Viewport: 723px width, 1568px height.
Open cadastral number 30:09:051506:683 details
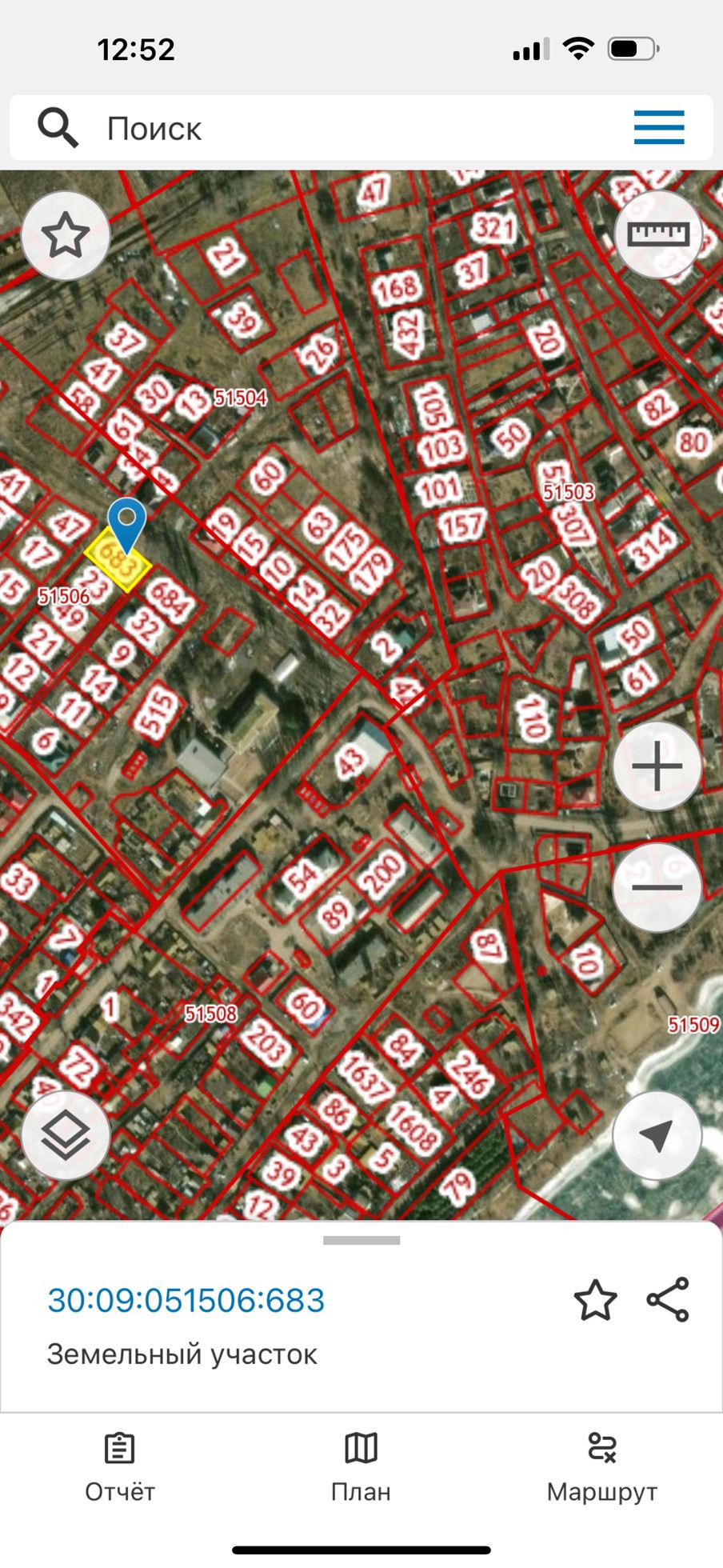point(186,1301)
